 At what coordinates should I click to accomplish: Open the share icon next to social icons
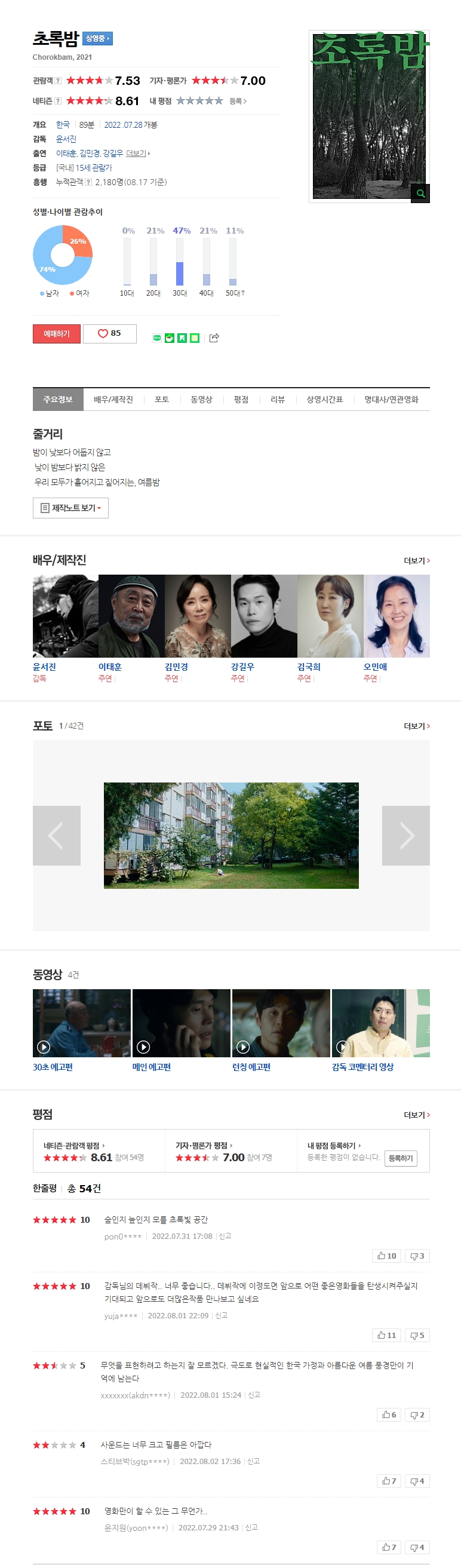coord(213,338)
